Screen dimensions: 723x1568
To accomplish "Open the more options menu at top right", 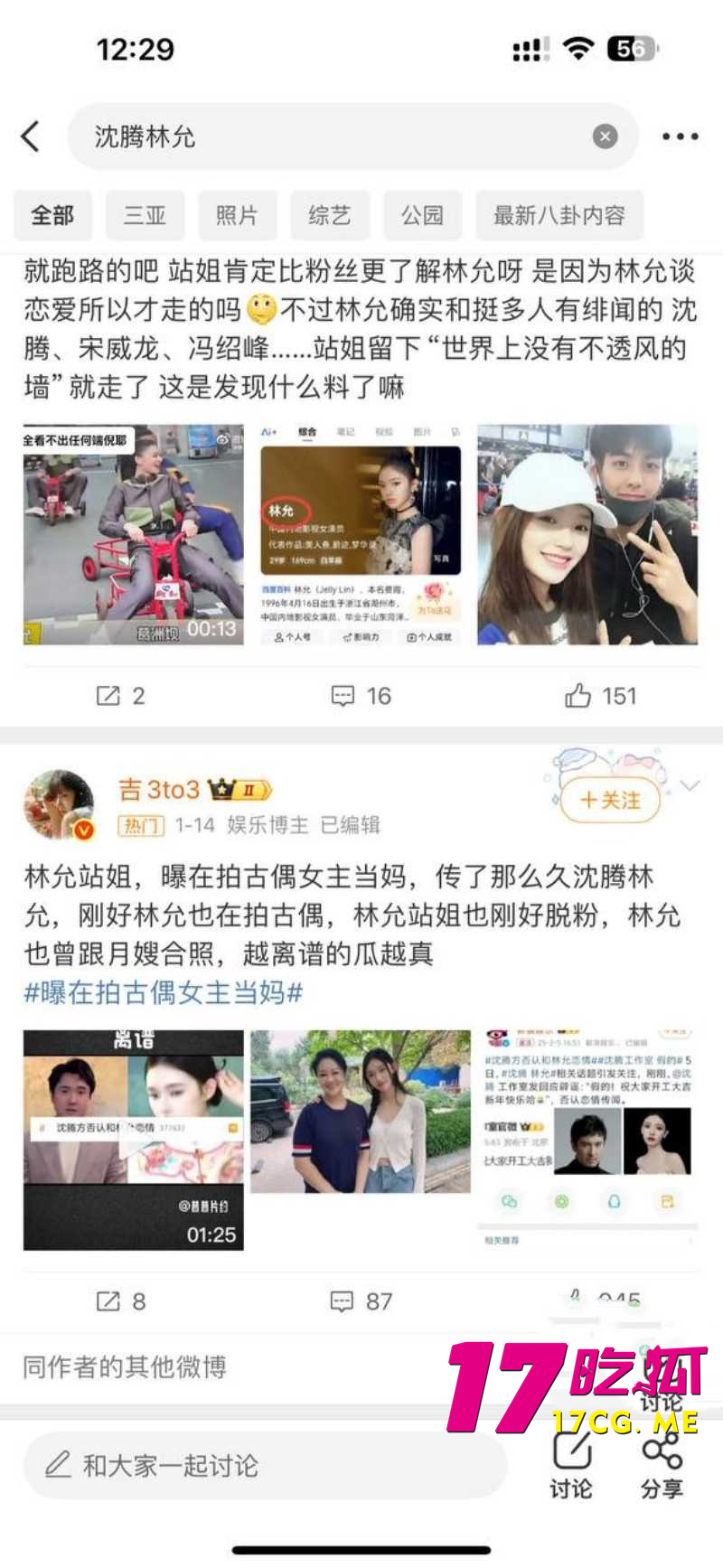I will click(x=680, y=136).
